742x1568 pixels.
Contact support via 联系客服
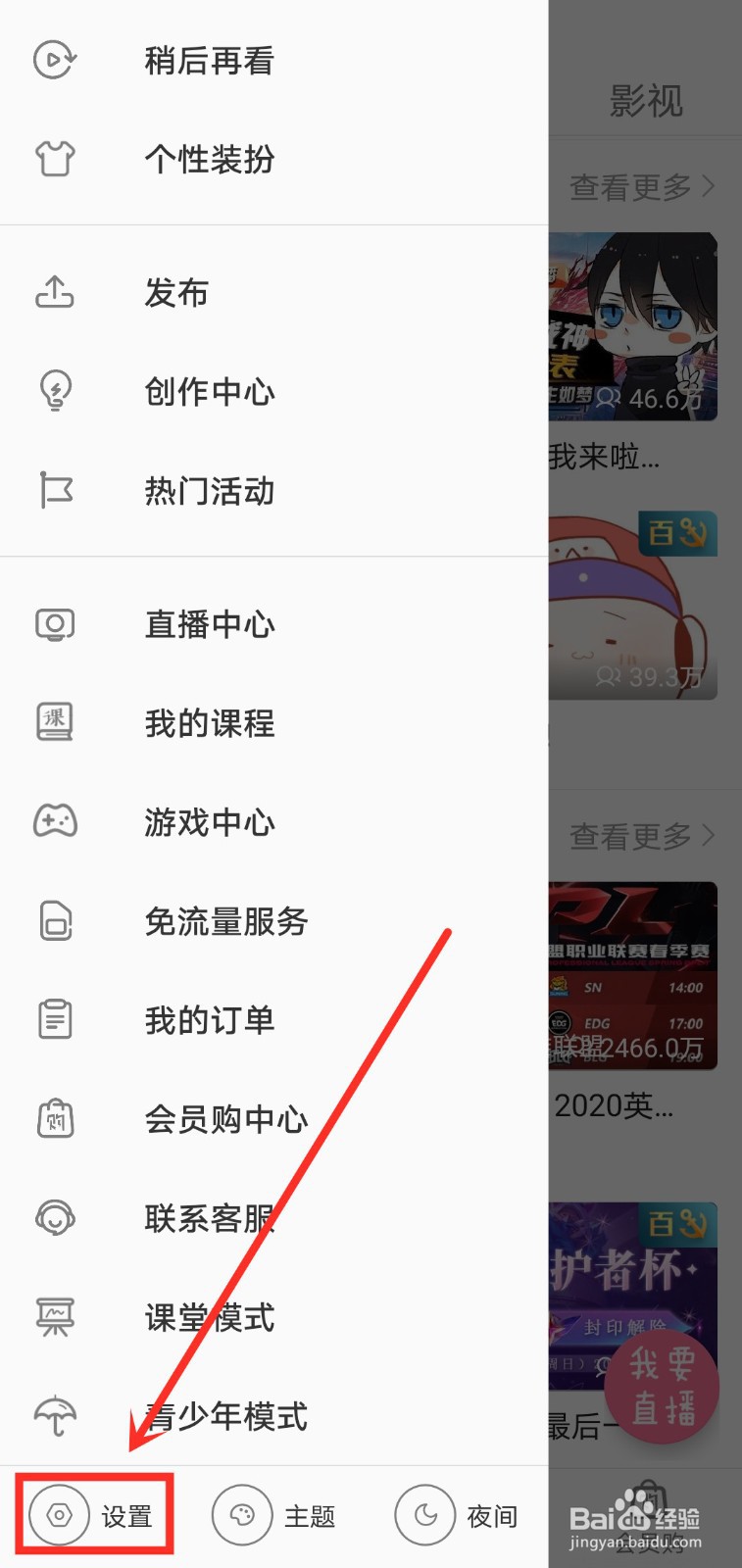point(209,1218)
